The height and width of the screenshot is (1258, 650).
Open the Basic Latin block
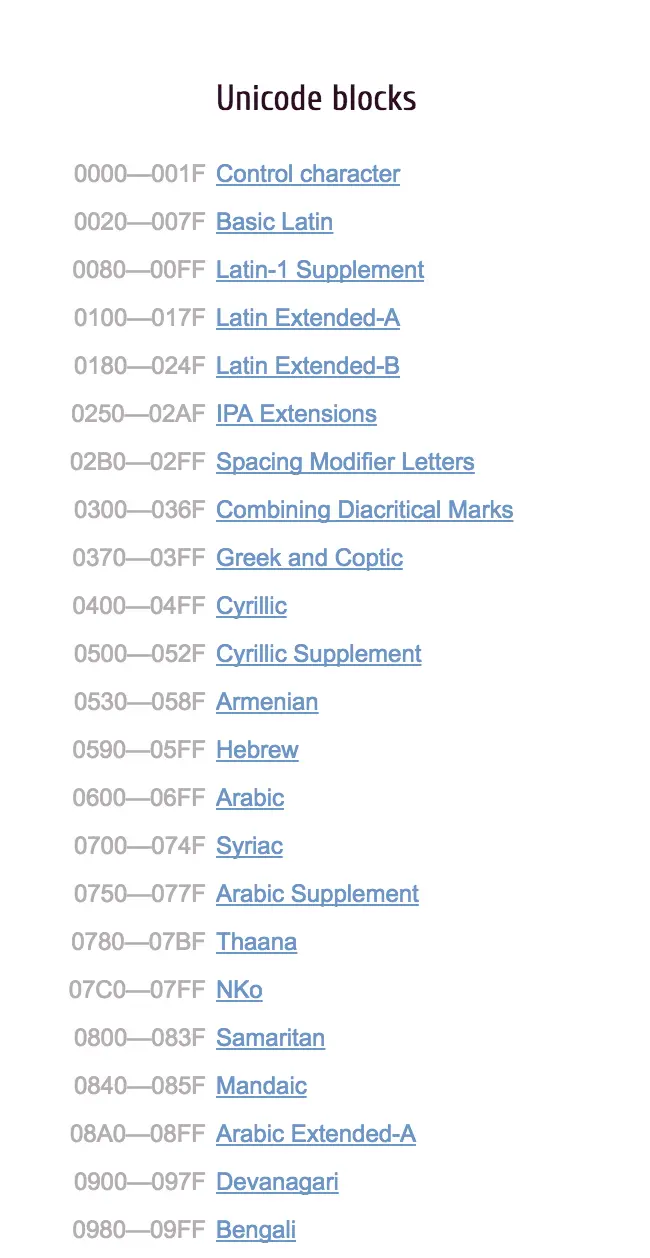274,222
